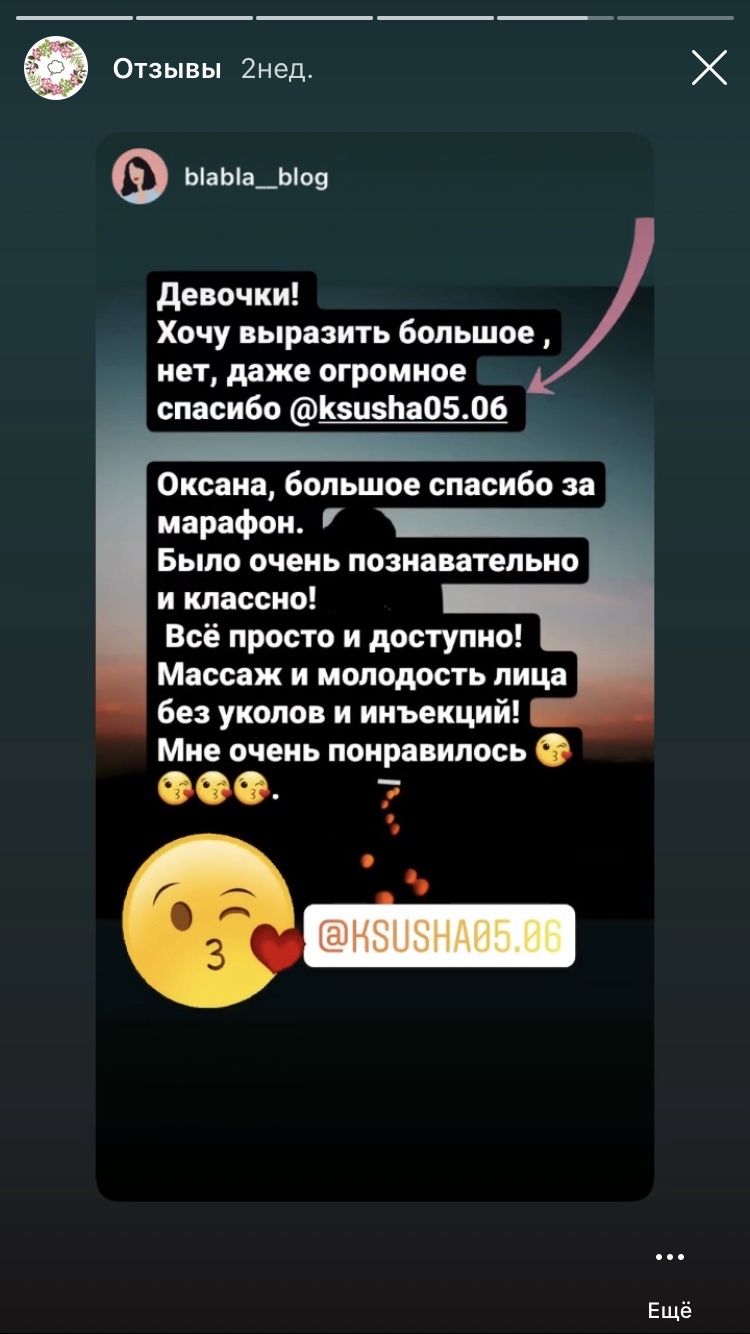Open the @KSUSHA05.06 mention sticker
Screen dimensions: 750x1334
pos(439,936)
